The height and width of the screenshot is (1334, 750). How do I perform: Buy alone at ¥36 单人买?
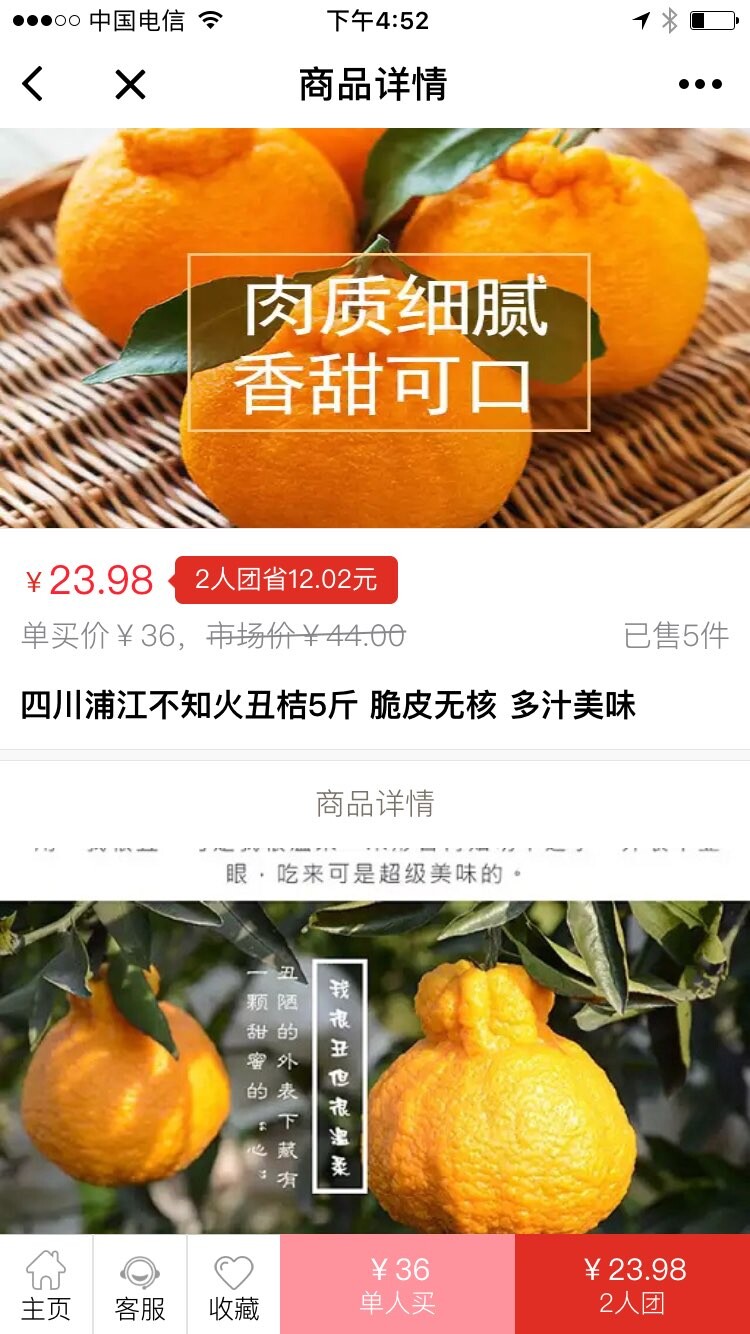[398, 1285]
